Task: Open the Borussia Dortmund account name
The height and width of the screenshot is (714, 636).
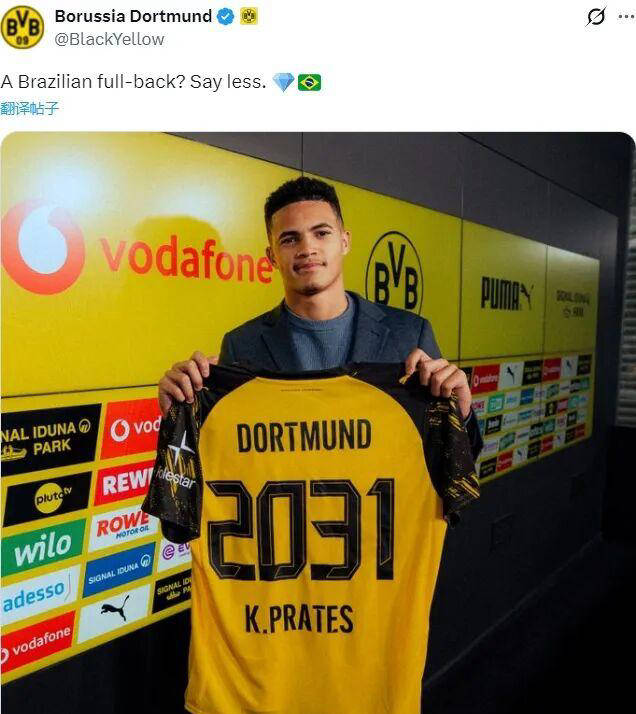Action: pos(133,16)
